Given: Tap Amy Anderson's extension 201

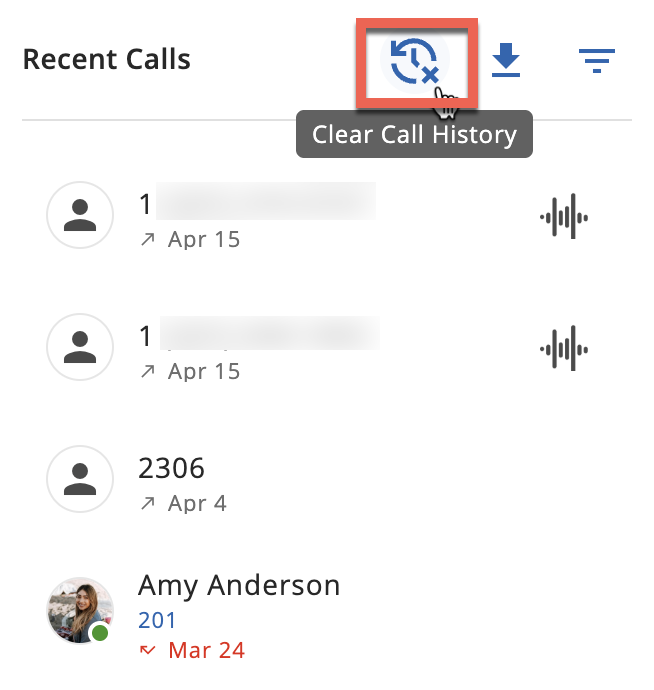Looking at the screenshot, I should 156,619.
